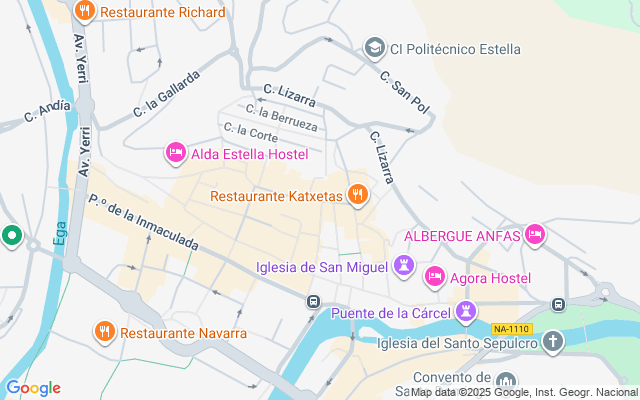
Task: Select Restaurante Richard marker
Action: pyautogui.click(x=85, y=13)
